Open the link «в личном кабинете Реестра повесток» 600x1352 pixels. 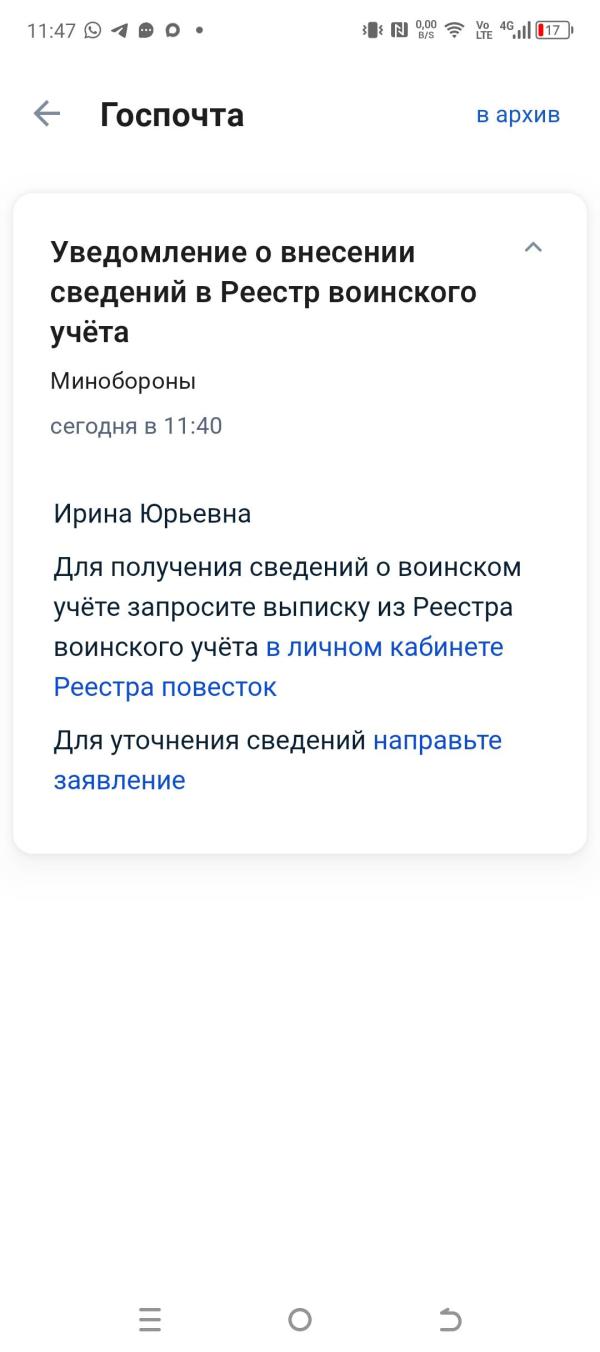tap(278, 667)
